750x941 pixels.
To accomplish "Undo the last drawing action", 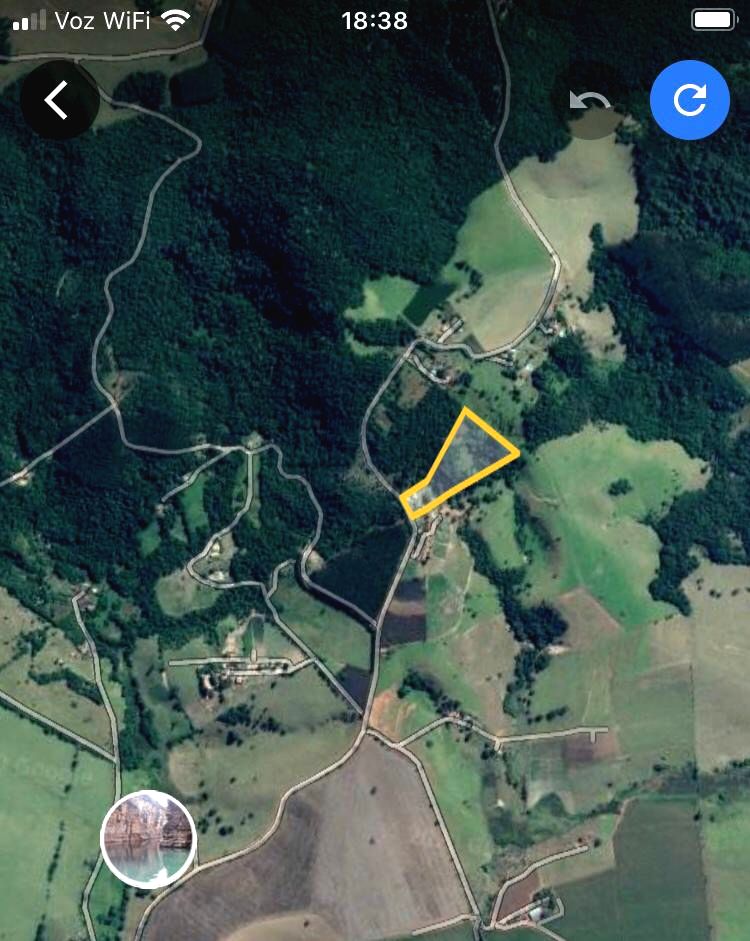I will 590,101.
